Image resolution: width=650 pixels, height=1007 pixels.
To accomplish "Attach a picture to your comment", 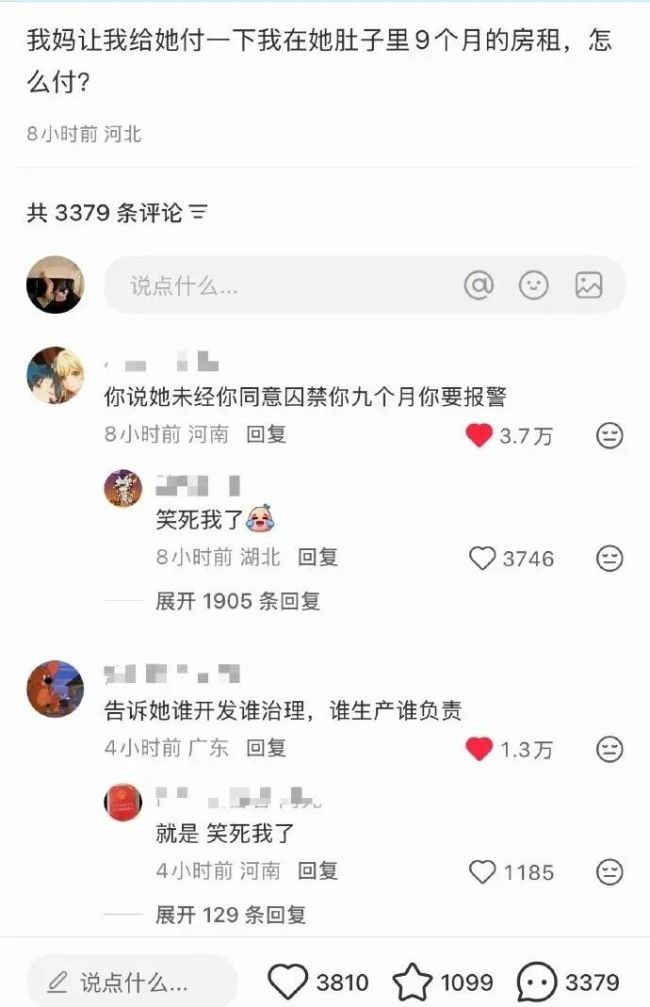I will (589, 286).
